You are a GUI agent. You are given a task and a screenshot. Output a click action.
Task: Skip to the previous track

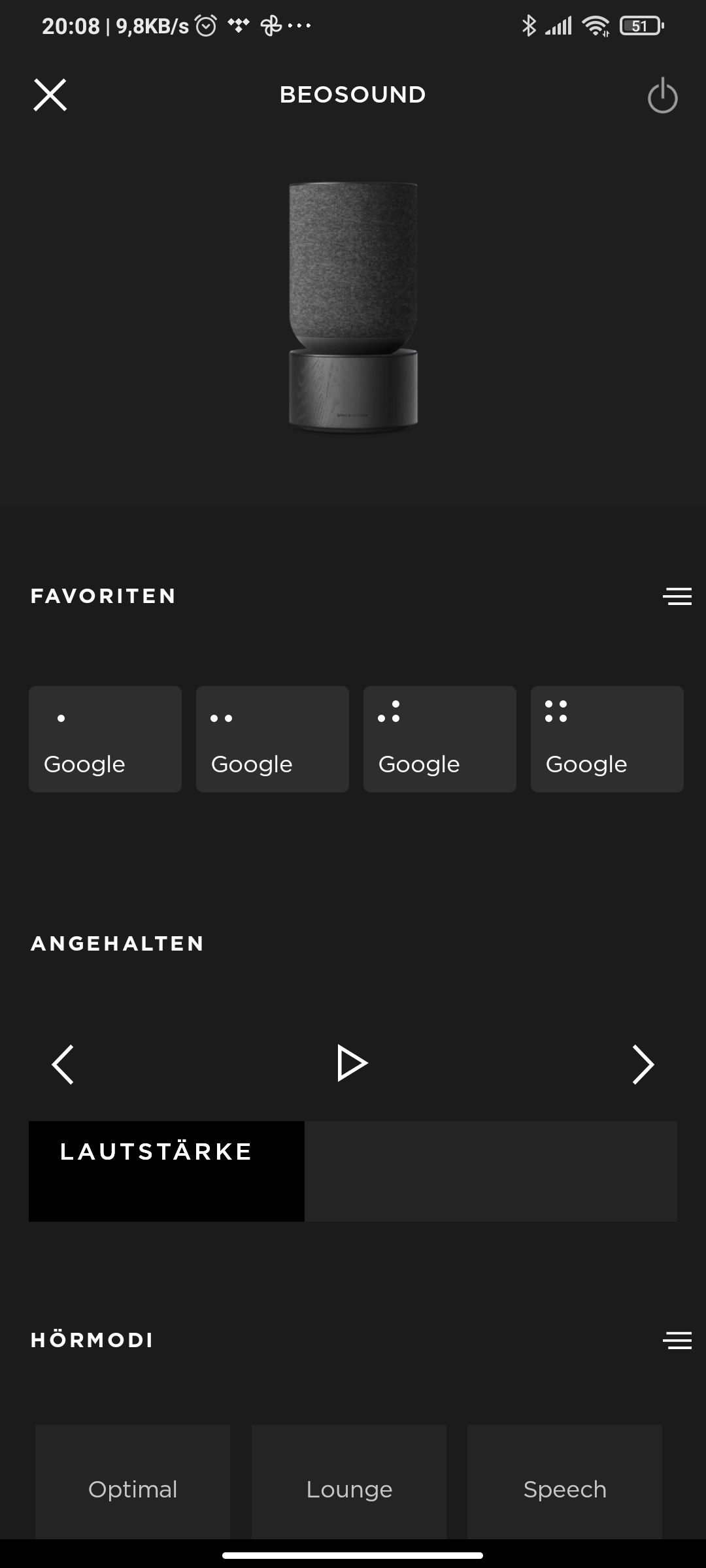pyautogui.click(x=63, y=1064)
